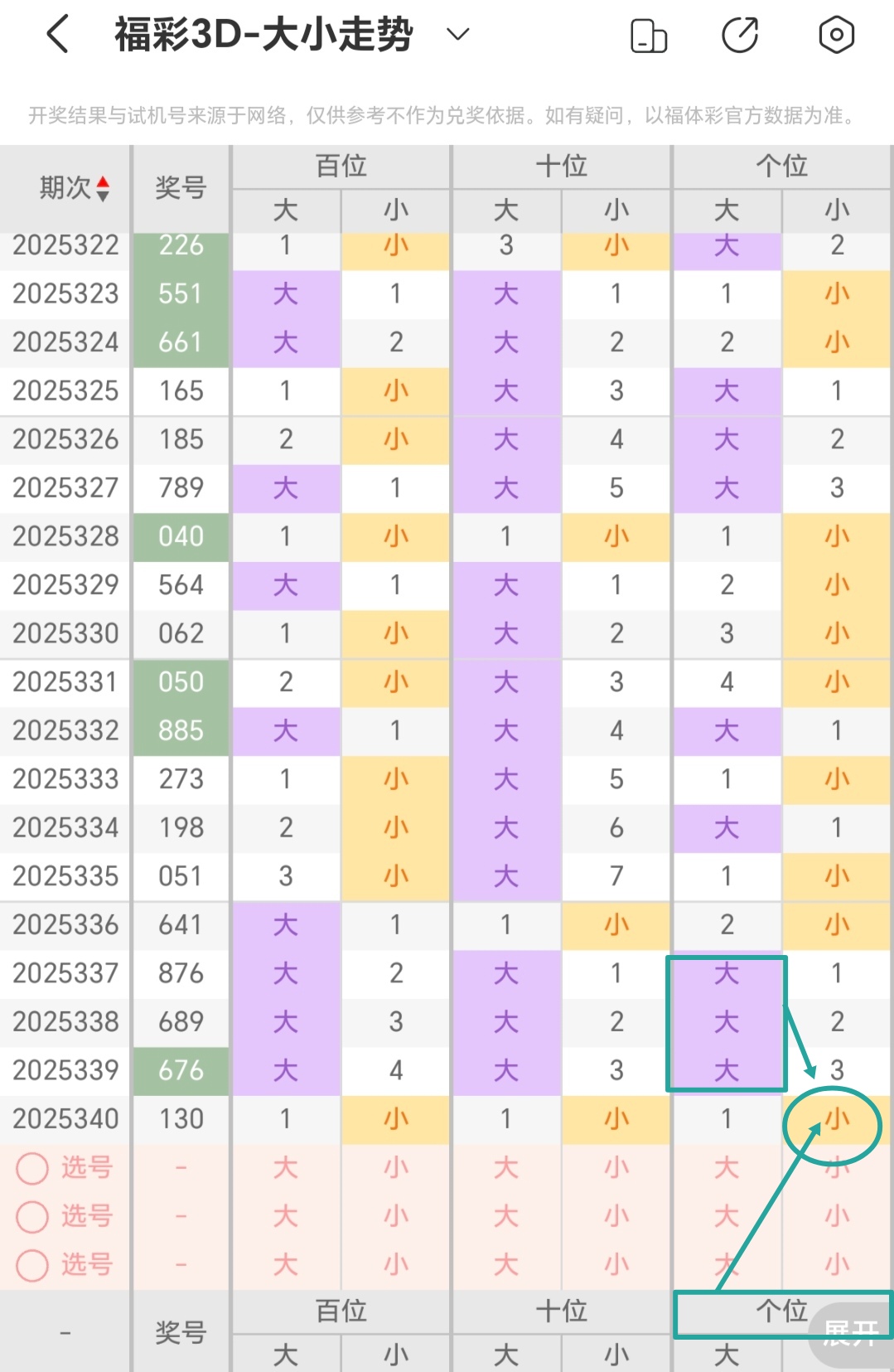This screenshot has height=1372, width=894.
Task: Open settings via the hexagon gear icon
Action: click(x=836, y=35)
